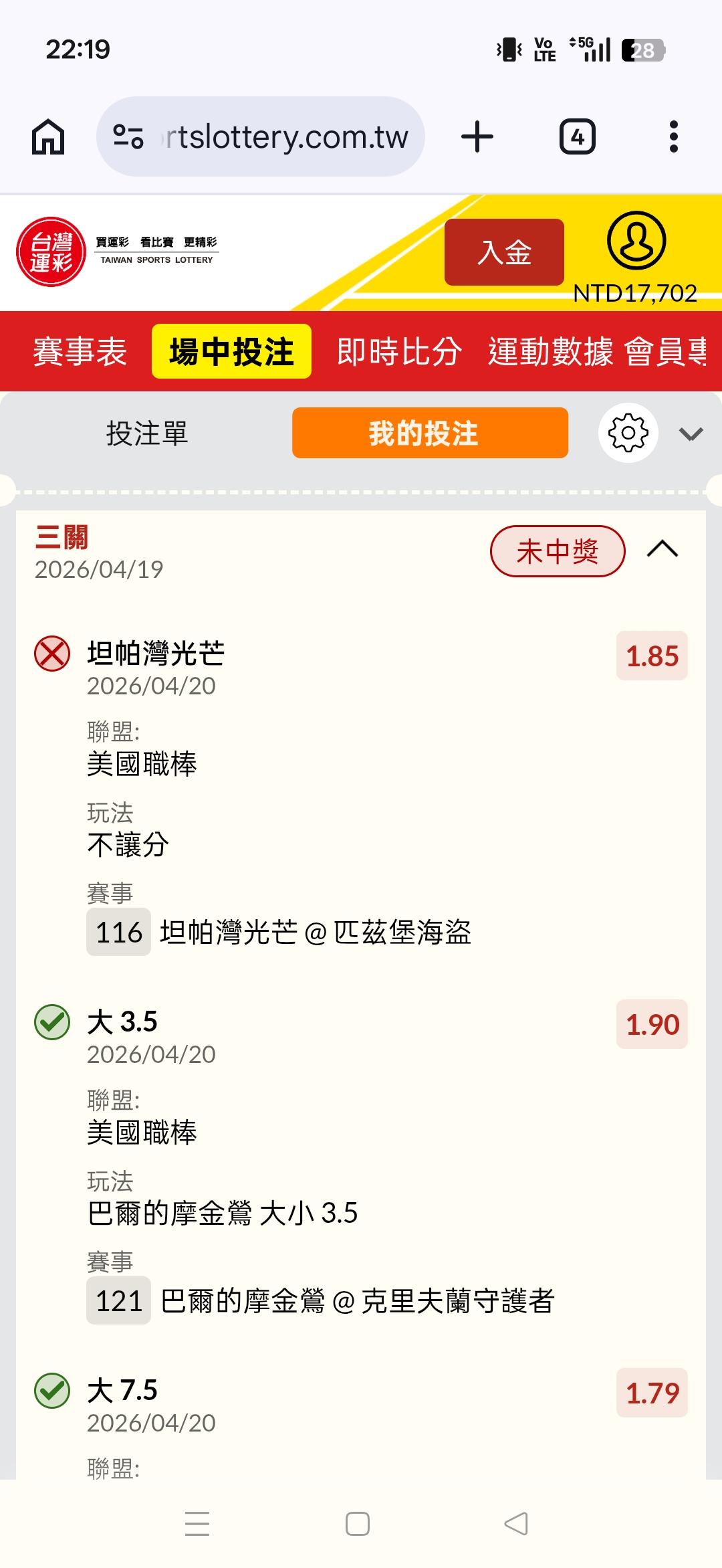Collapse the 三關 bet details
This screenshot has height=1568, width=722.
pyautogui.click(x=663, y=549)
